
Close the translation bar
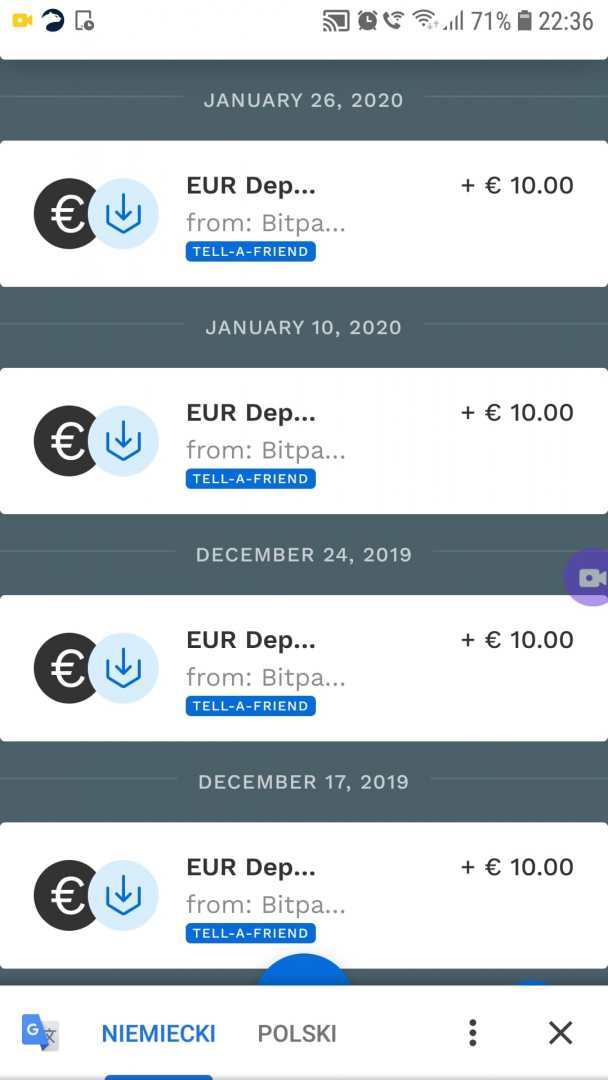click(x=560, y=1033)
